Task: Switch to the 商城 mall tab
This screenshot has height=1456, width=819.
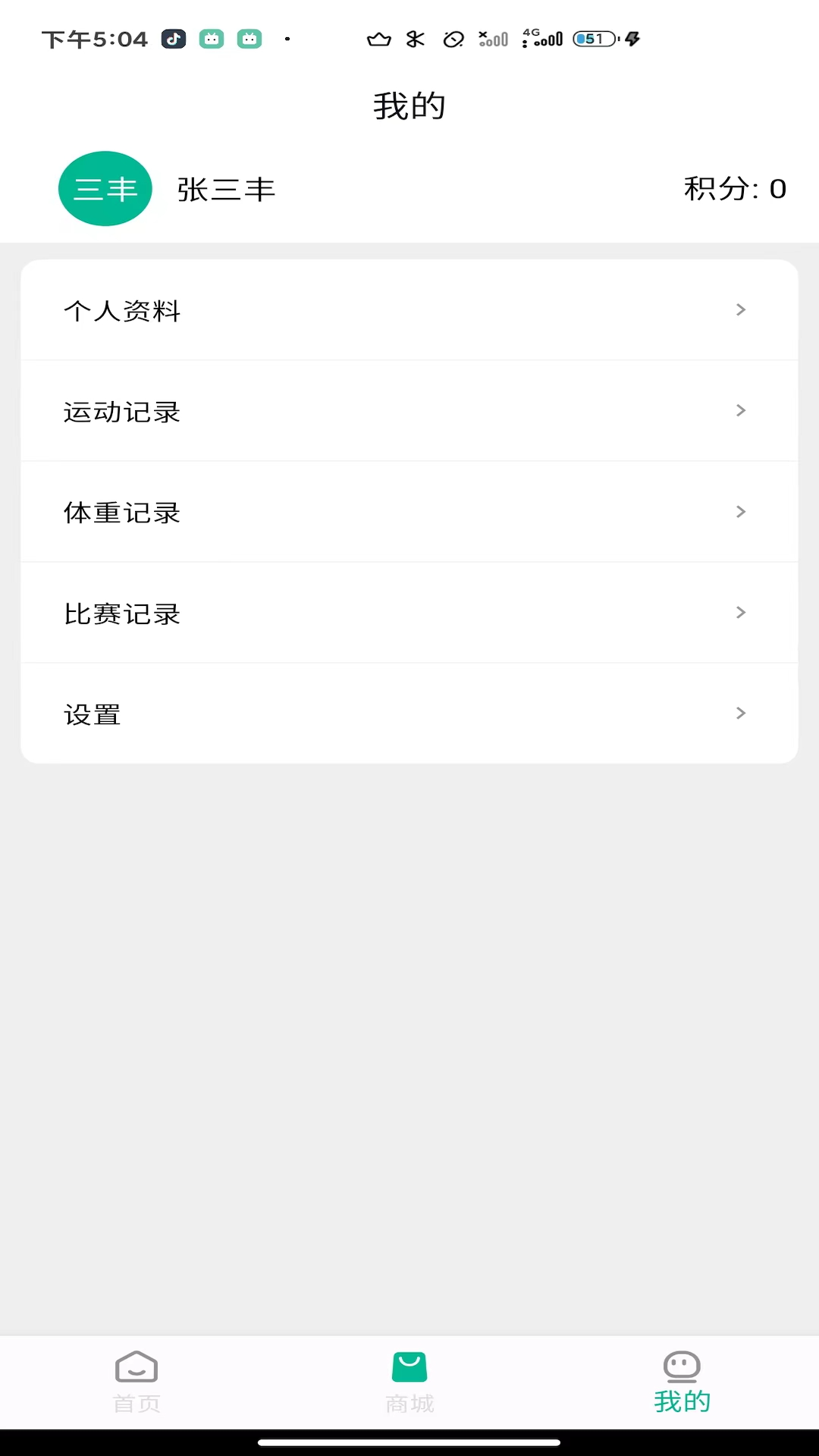Action: tap(409, 1382)
